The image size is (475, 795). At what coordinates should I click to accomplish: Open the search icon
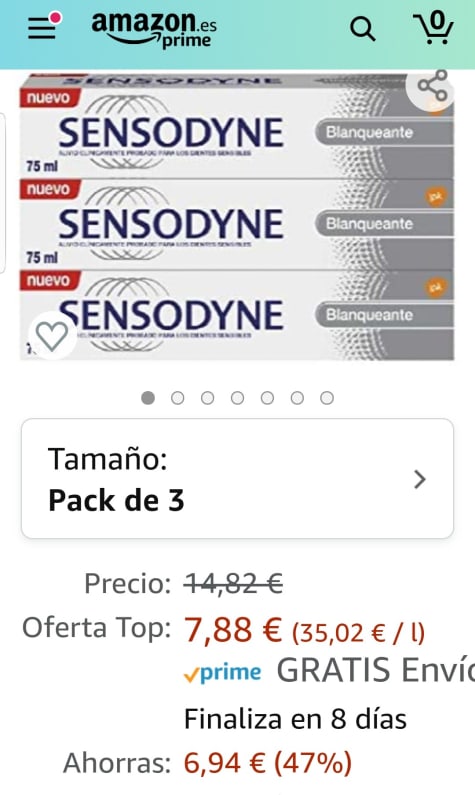pos(363,29)
